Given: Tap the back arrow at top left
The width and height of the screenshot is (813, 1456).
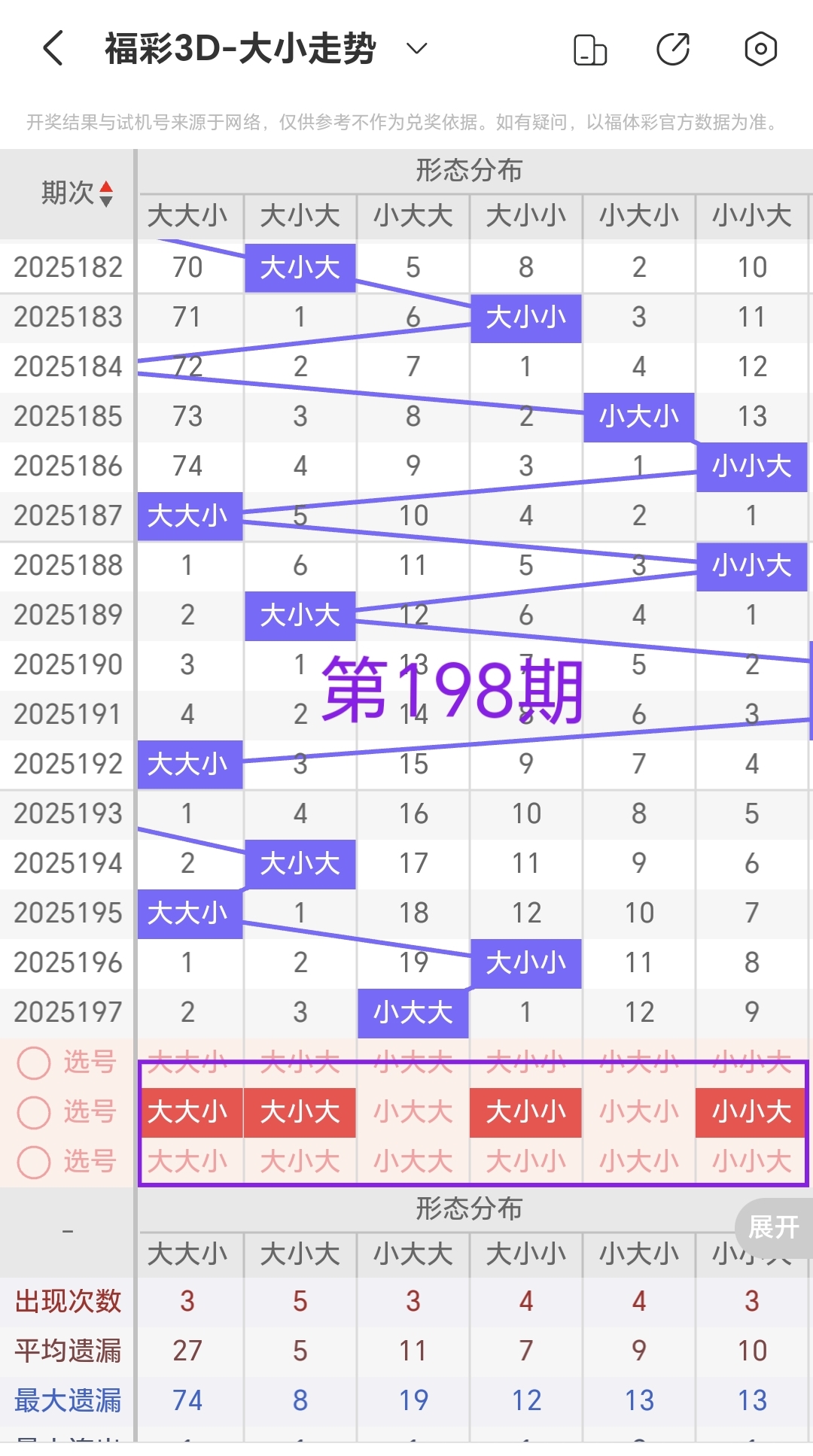Looking at the screenshot, I should [51, 48].
